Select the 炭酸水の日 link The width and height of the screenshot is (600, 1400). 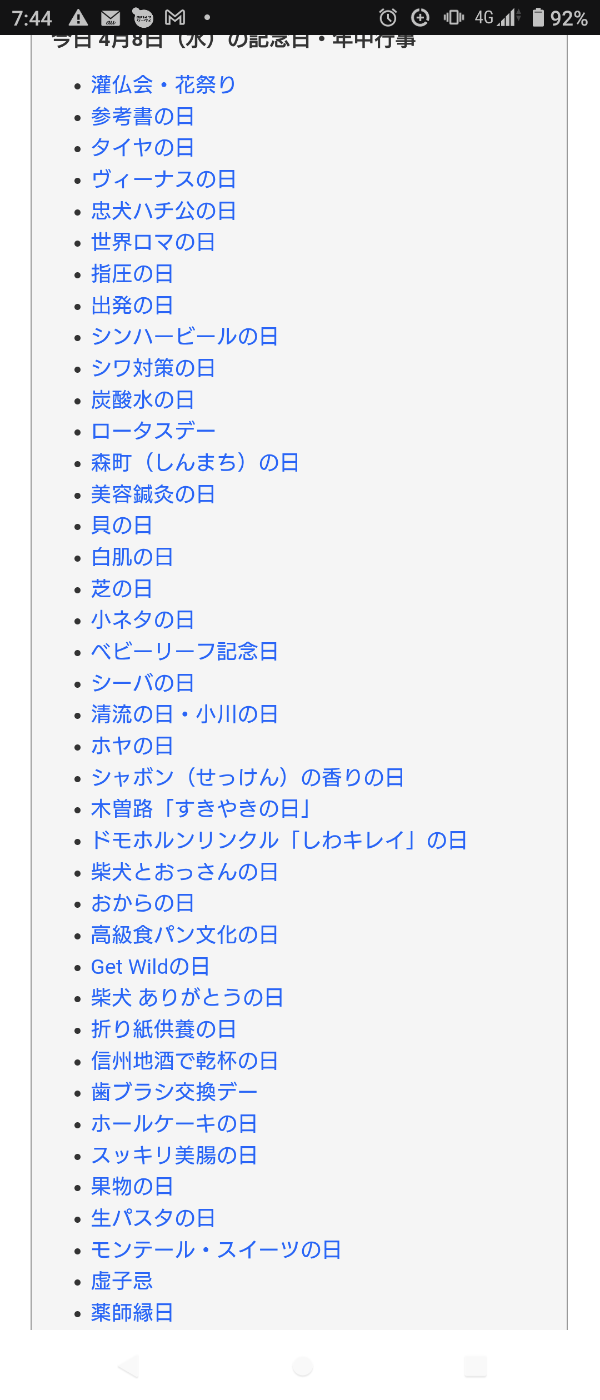[x=143, y=400]
